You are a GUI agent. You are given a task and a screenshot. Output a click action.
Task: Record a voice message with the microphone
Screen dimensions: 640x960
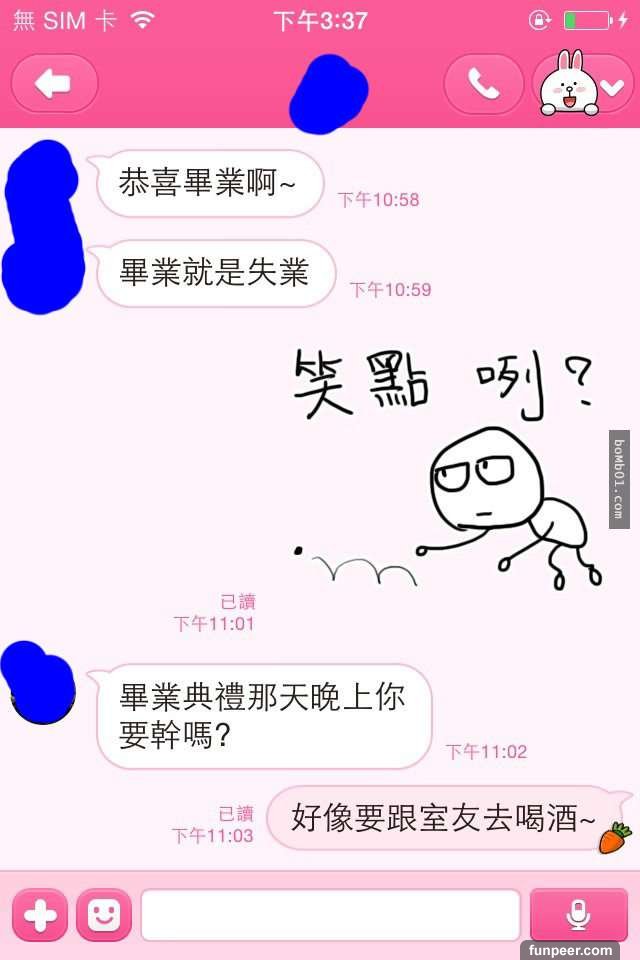[x=578, y=915]
